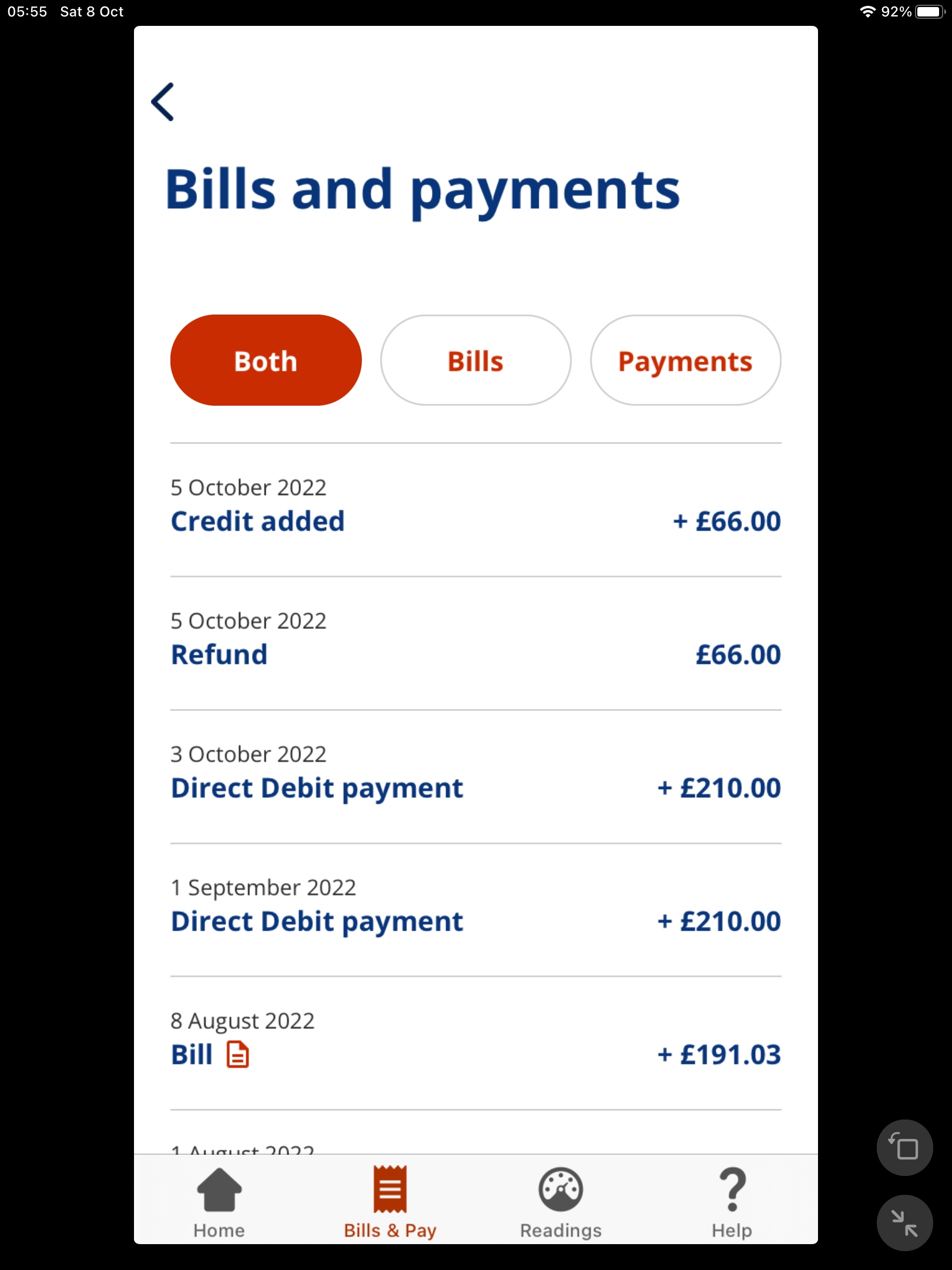952x1270 pixels.
Task: Open the 1 September Direct Debit payment
Action: [475, 910]
